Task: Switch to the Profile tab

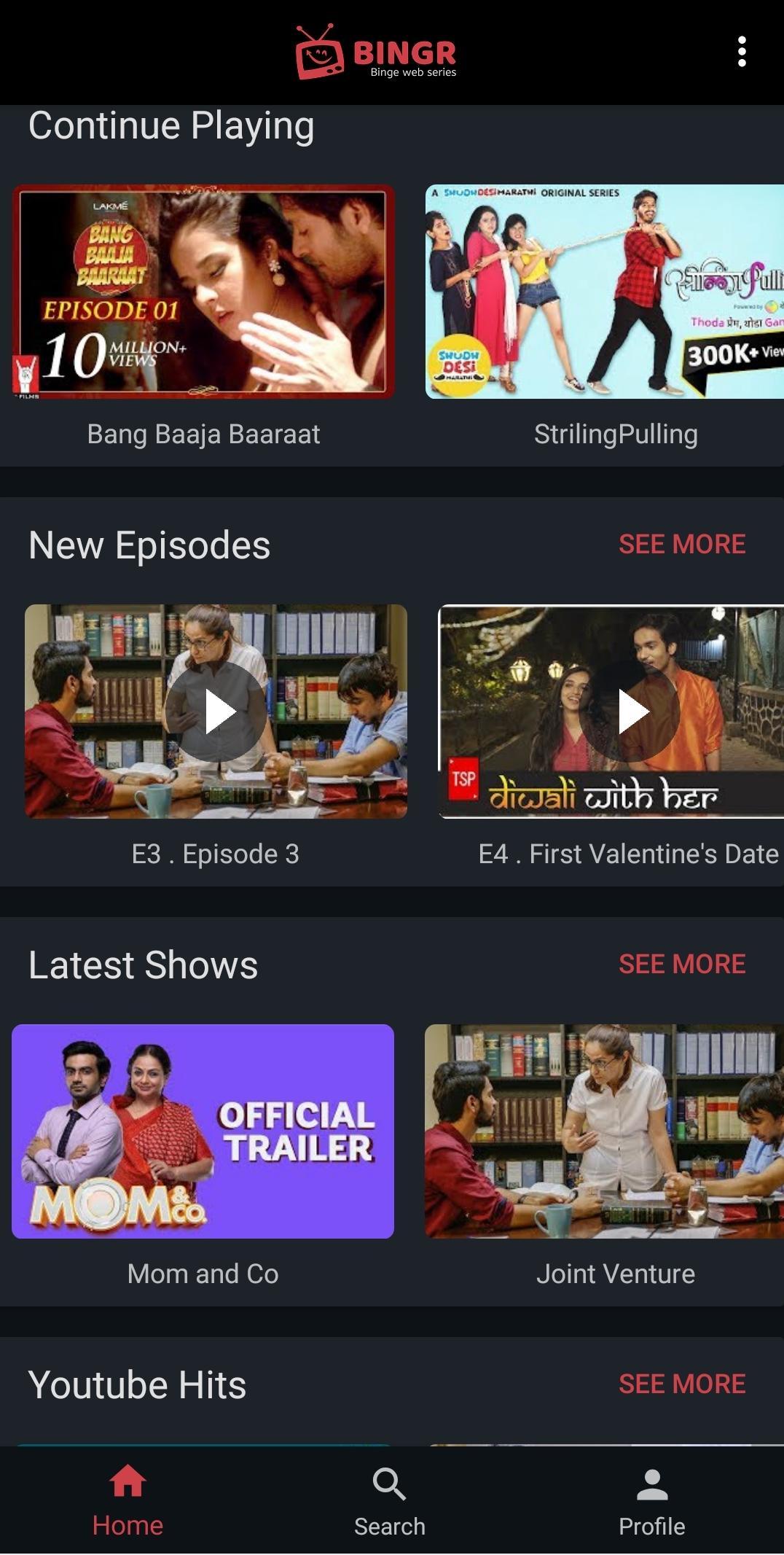Action: pyautogui.click(x=652, y=1502)
